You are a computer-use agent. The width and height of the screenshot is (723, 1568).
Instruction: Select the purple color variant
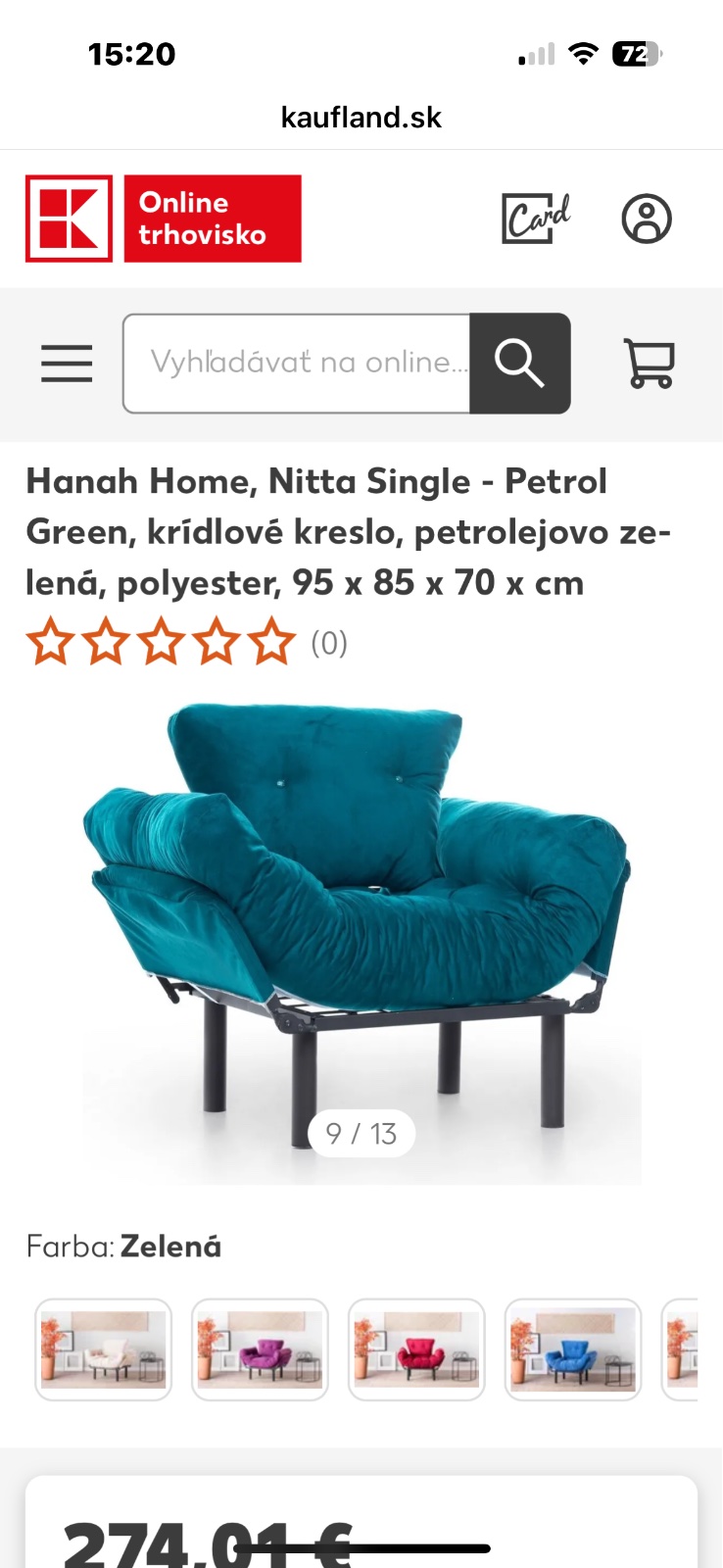click(x=260, y=1349)
